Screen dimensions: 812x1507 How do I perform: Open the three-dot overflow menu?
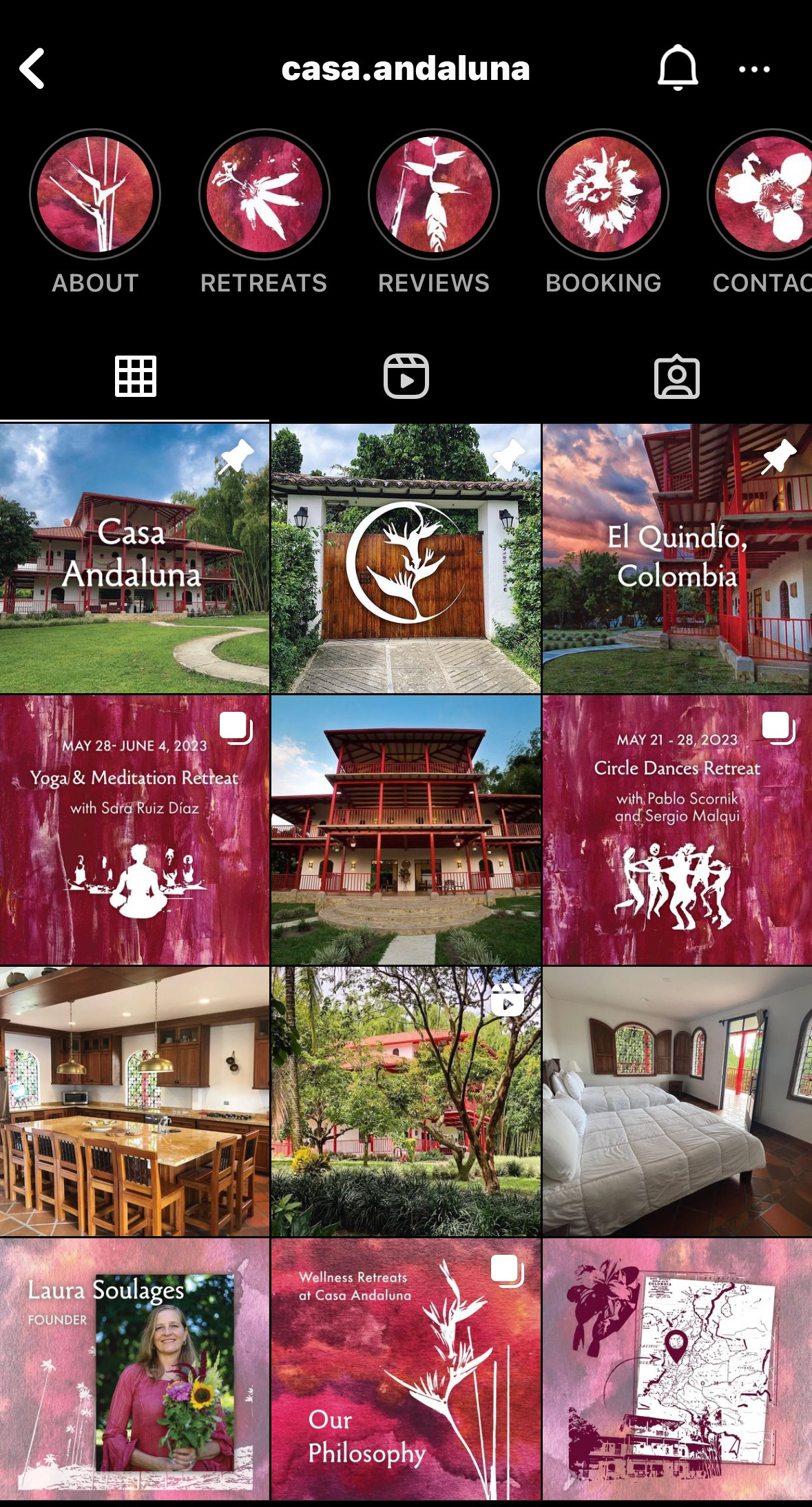[754, 69]
